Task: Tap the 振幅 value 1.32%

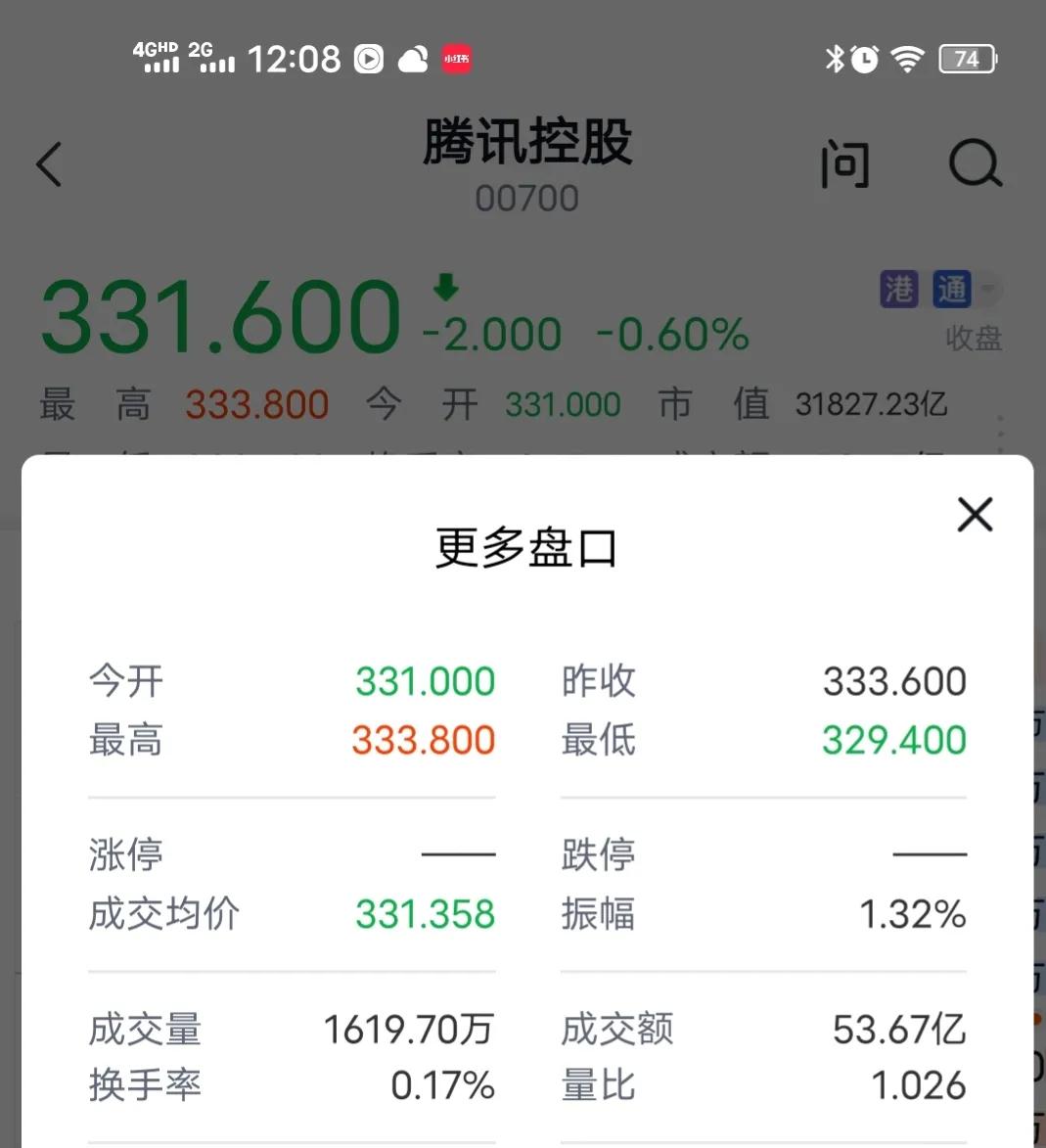Action: coord(915,914)
